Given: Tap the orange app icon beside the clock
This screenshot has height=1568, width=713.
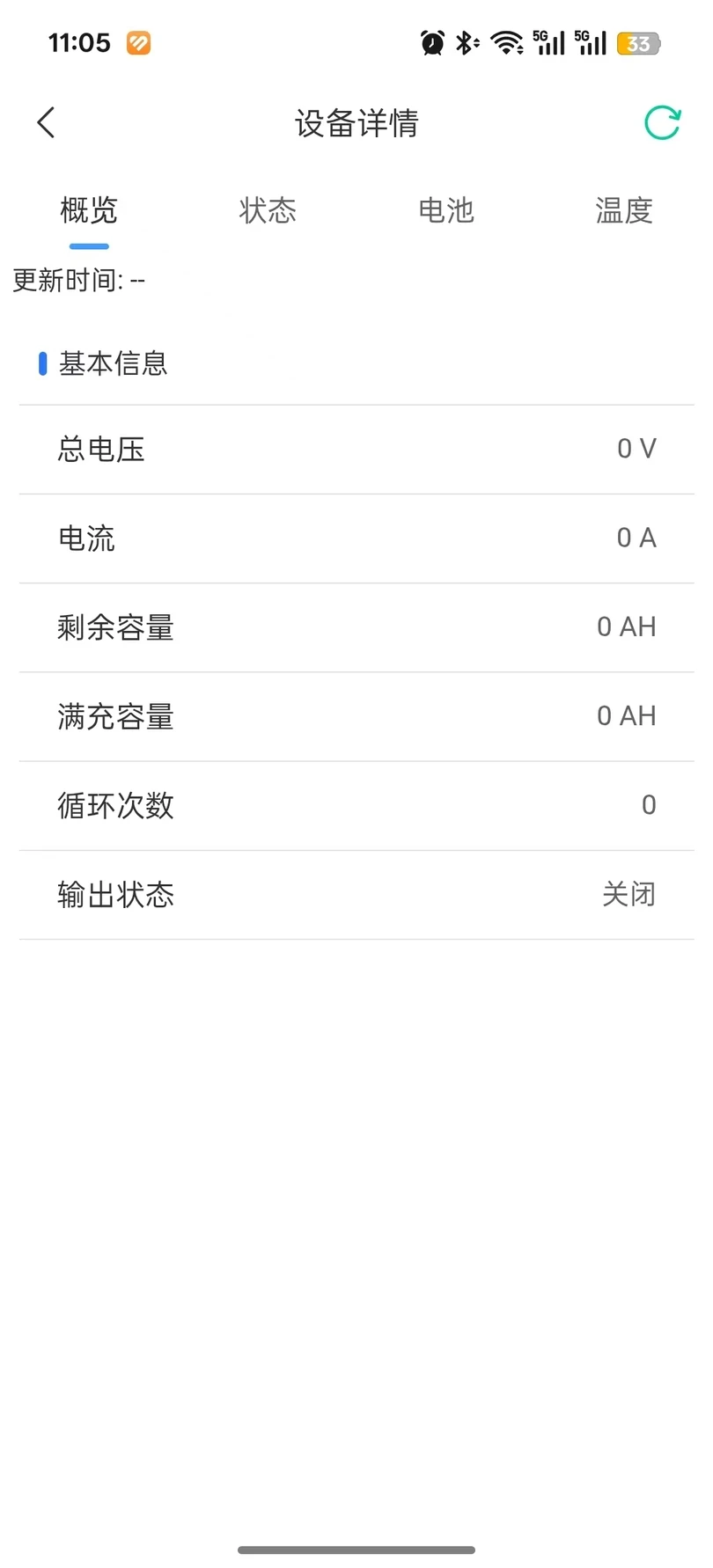Looking at the screenshot, I should [137, 42].
